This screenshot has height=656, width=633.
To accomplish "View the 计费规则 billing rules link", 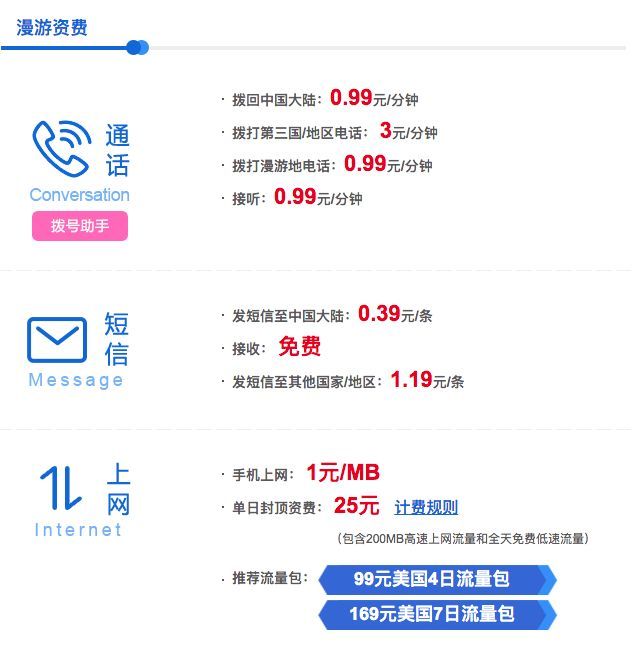I will (426, 507).
